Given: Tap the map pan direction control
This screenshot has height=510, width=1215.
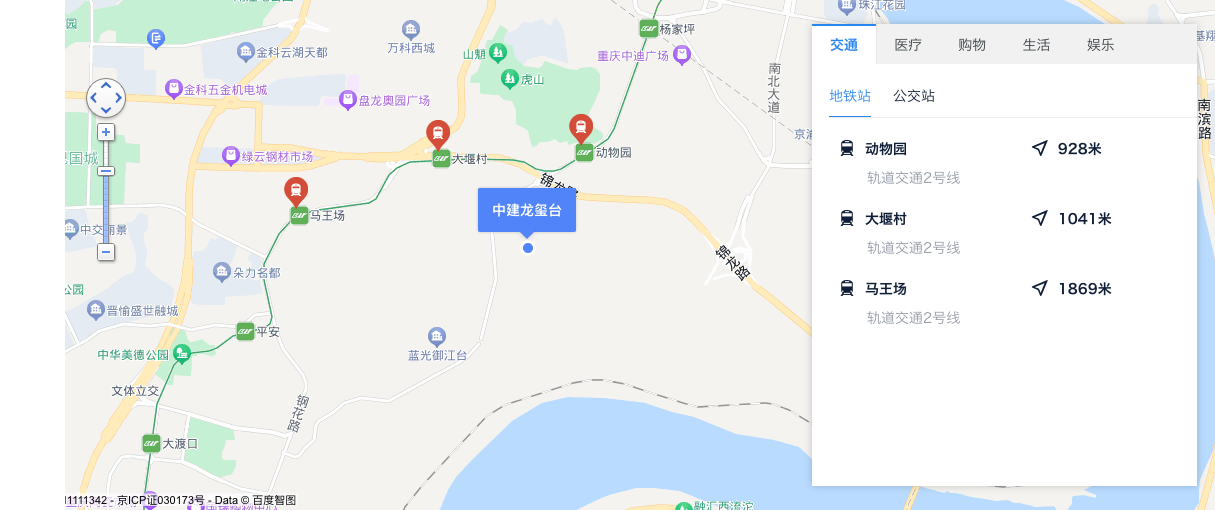Looking at the screenshot, I should [106, 98].
